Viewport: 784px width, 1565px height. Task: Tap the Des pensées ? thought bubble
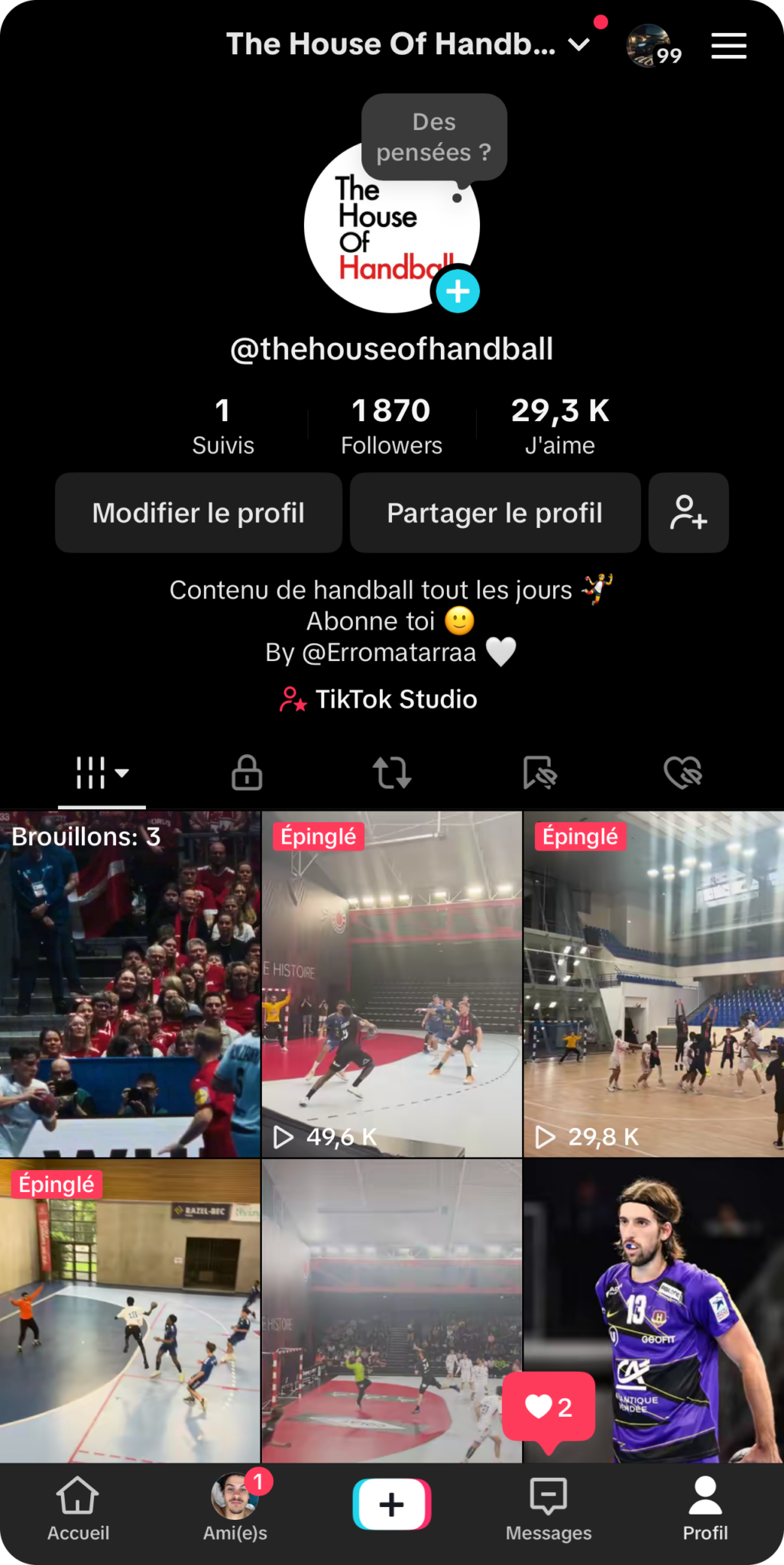[433, 138]
